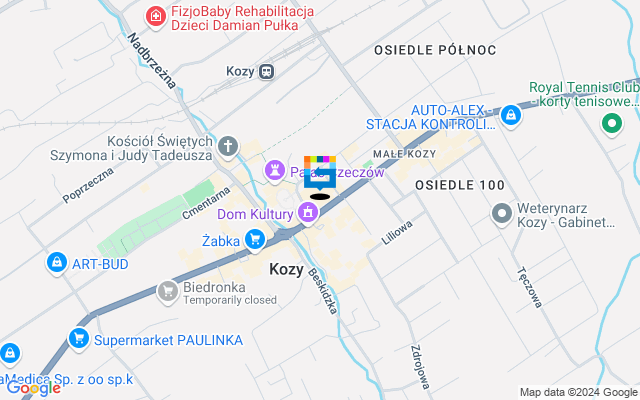This screenshot has height=400, width=640.
Task: Select the Biedronka temporarily closed pin
Action: pos(168,291)
